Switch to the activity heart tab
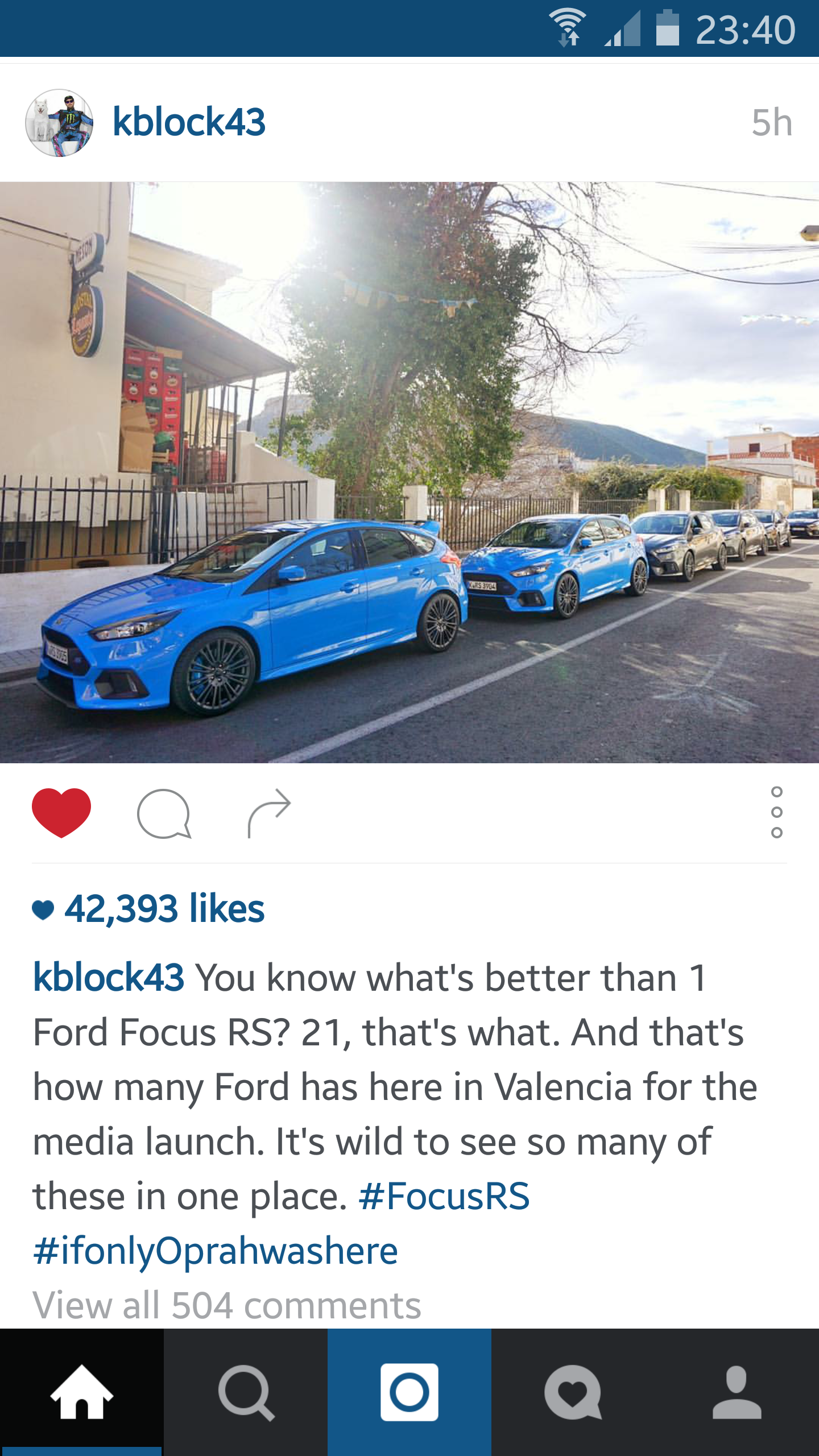This screenshot has width=819, height=1456. pyautogui.click(x=573, y=1392)
